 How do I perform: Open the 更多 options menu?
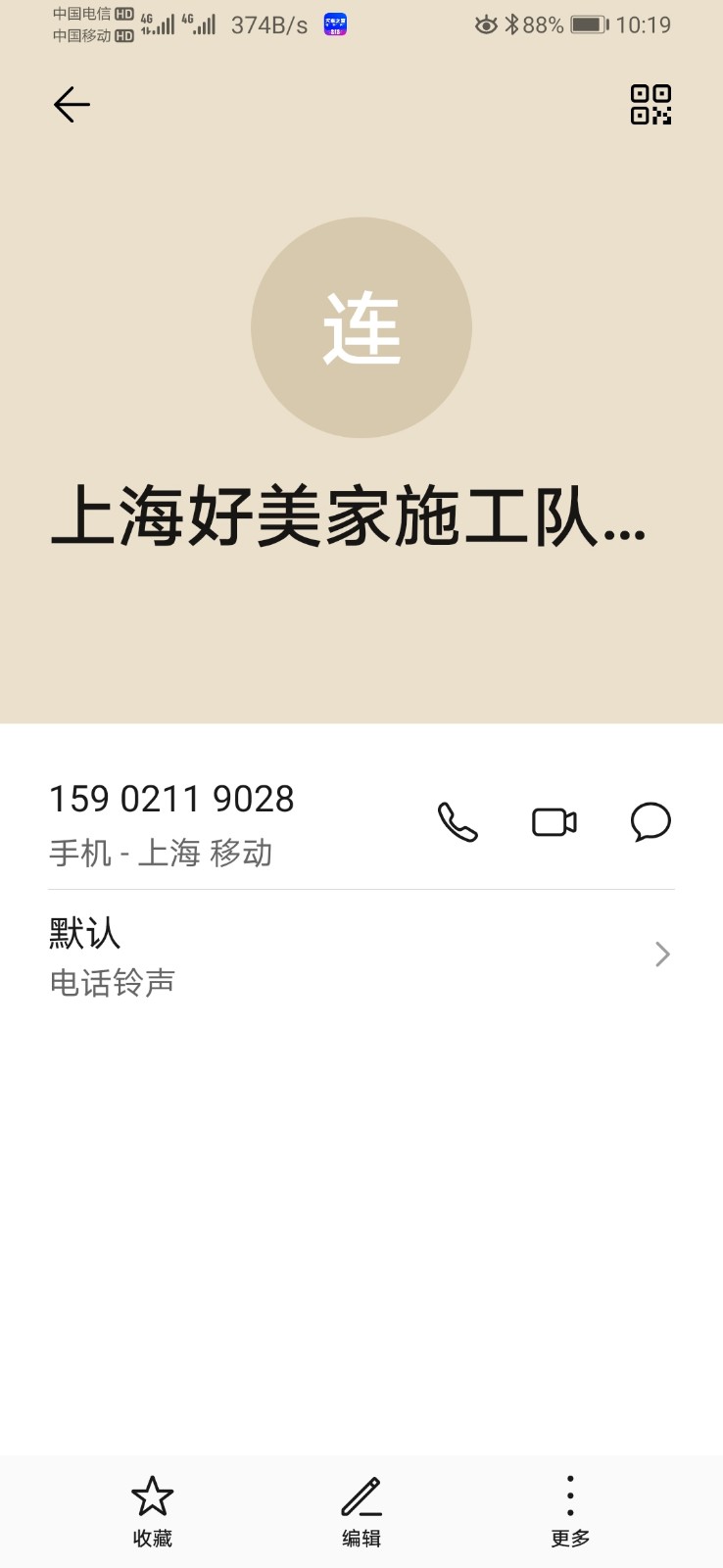(x=570, y=1510)
